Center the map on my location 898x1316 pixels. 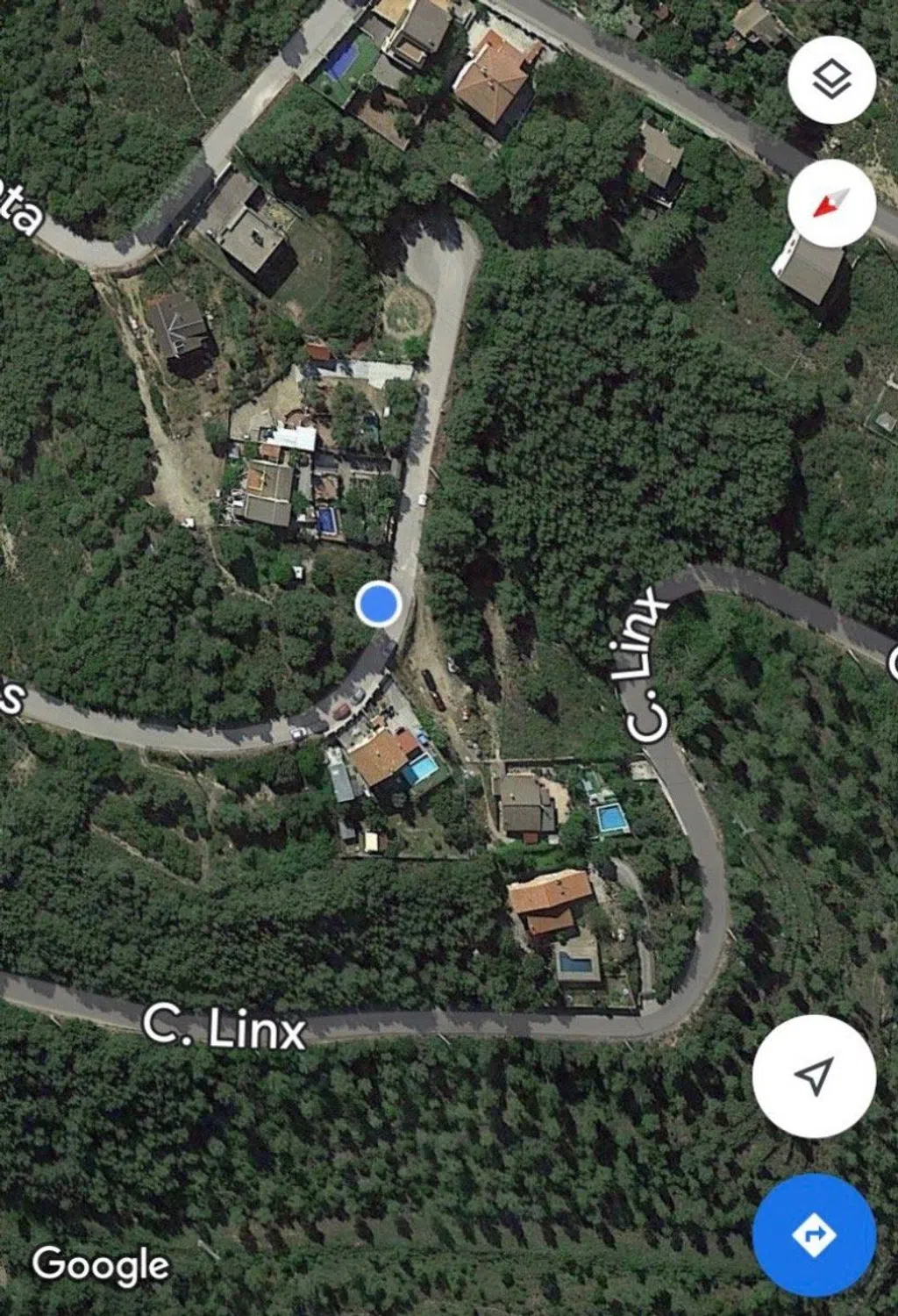(x=814, y=1076)
